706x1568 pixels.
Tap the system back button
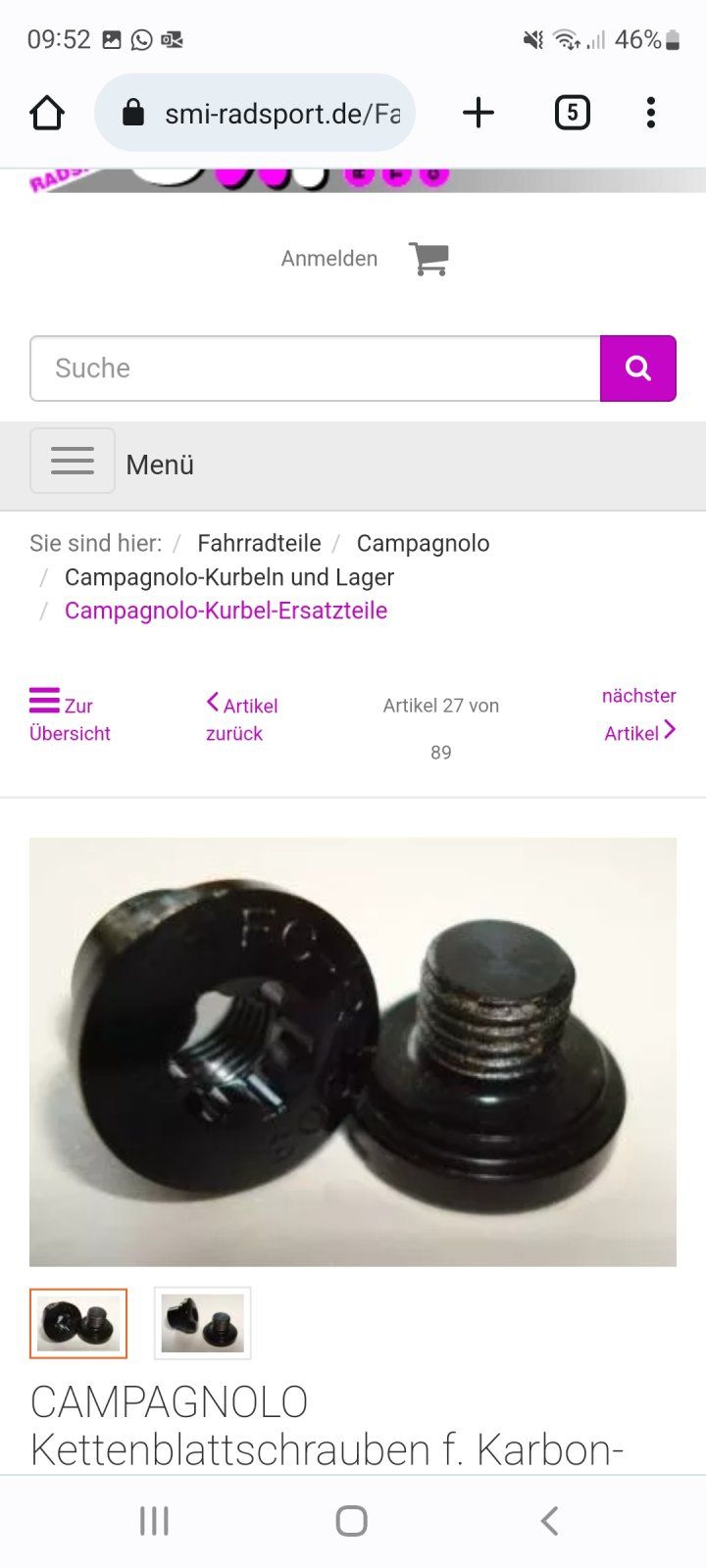(x=549, y=1521)
